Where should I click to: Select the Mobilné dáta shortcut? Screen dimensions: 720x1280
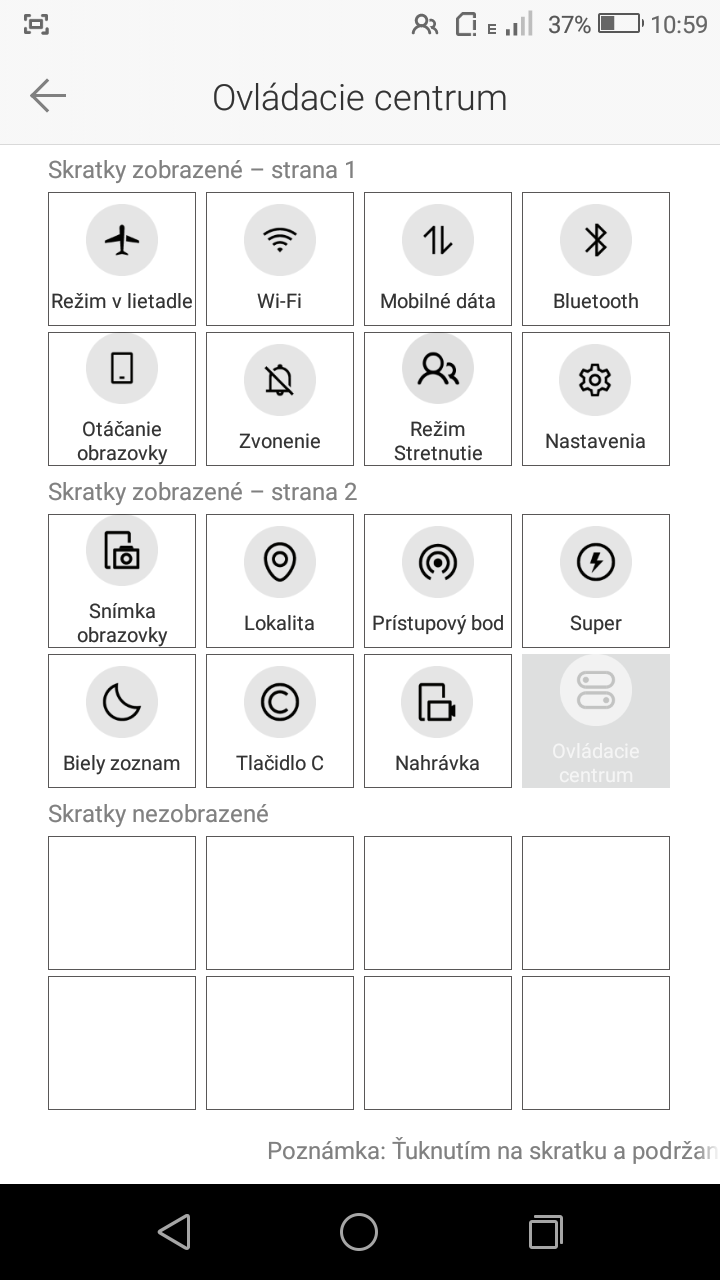[x=438, y=259]
